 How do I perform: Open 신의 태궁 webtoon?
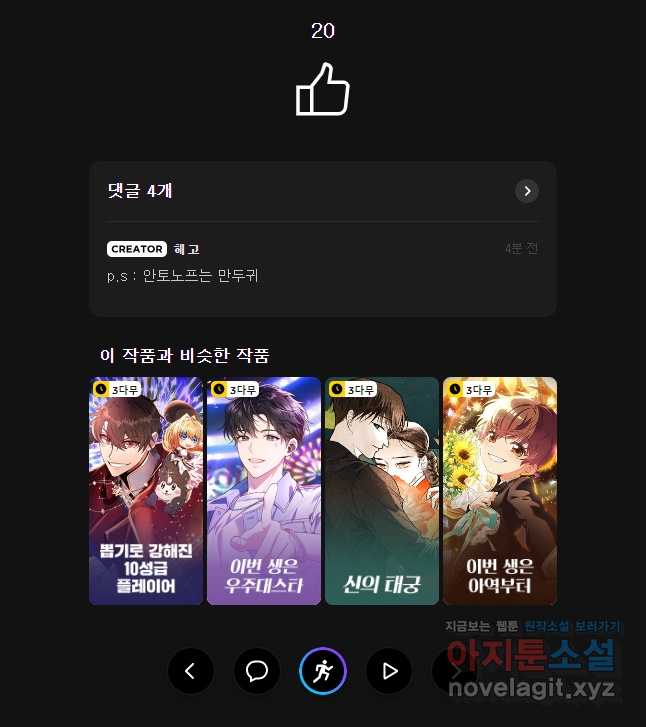(x=381, y=491)
